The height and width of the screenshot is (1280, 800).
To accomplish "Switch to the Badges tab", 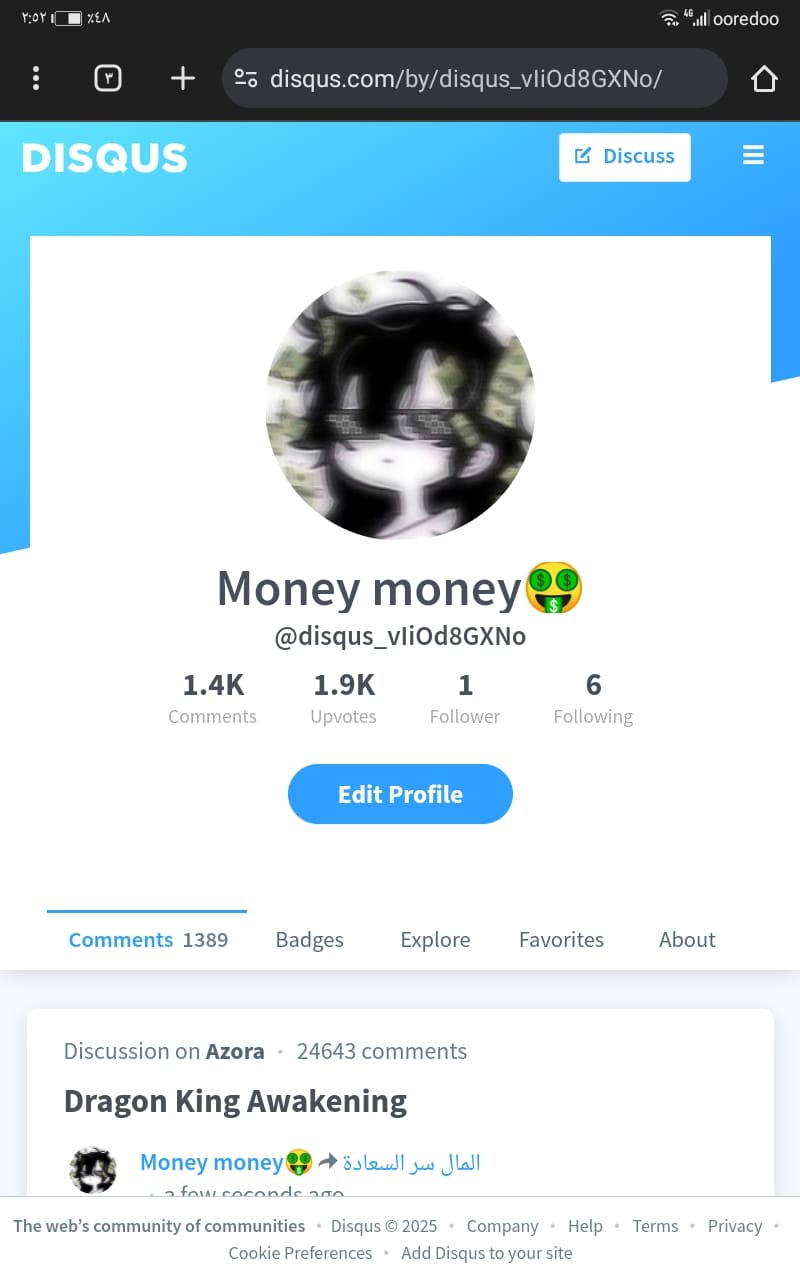I will point(309,939).
